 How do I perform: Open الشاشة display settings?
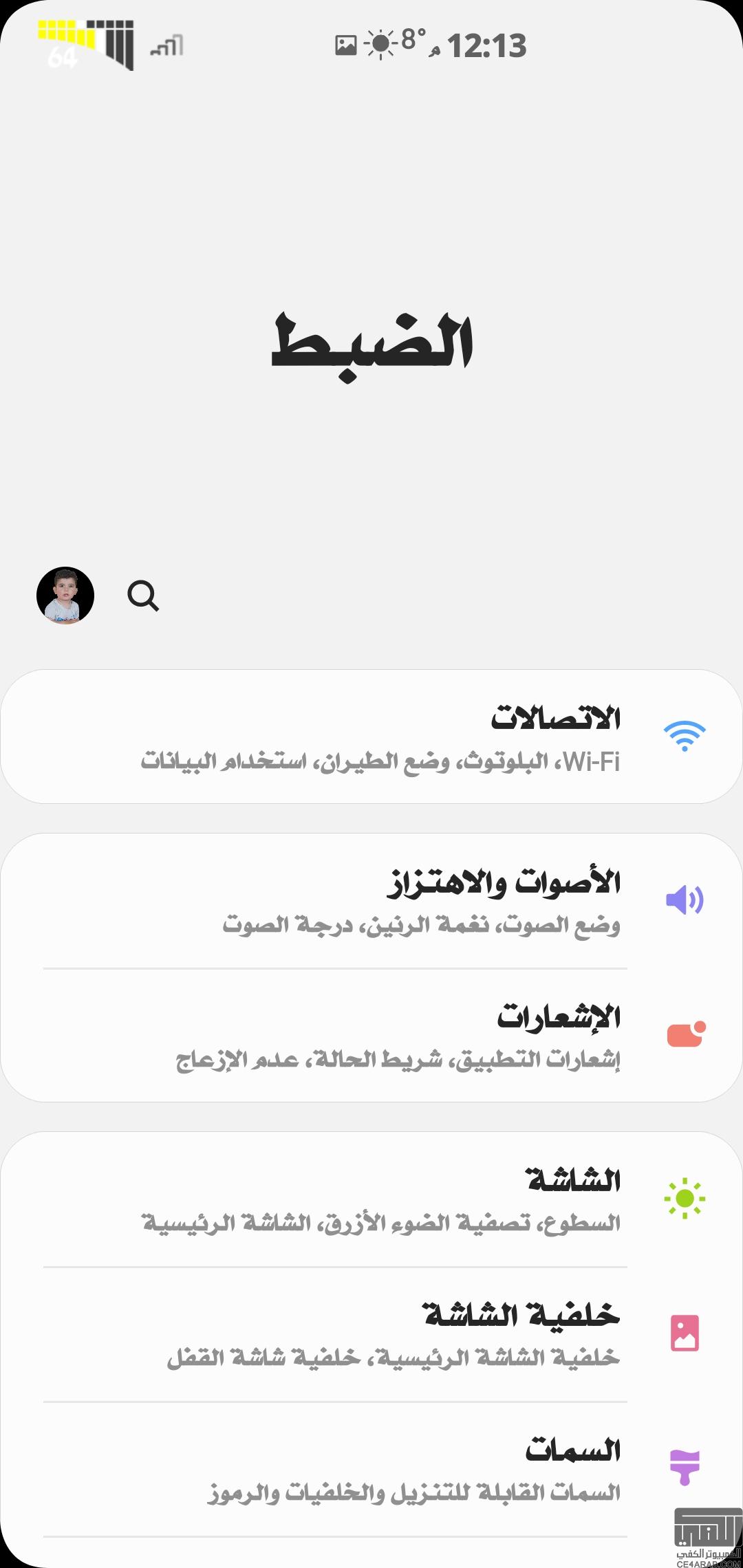point(371,1199)
